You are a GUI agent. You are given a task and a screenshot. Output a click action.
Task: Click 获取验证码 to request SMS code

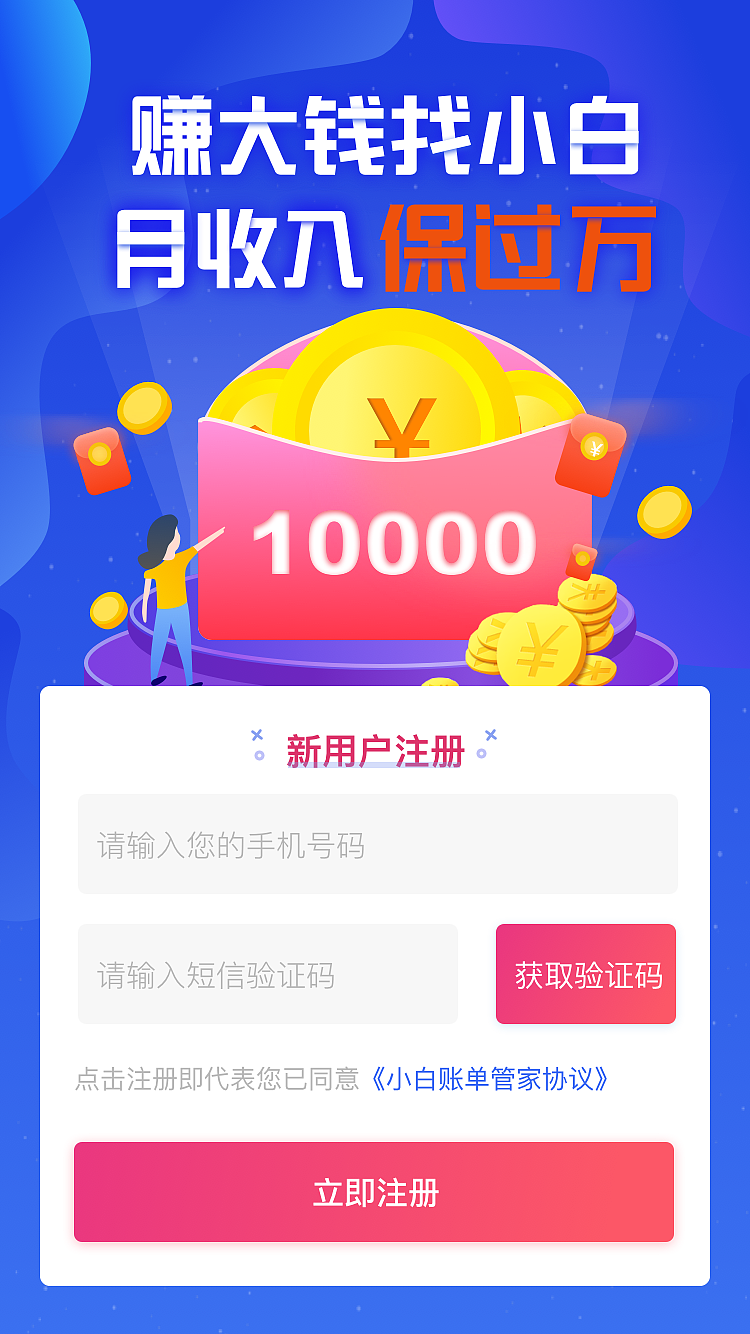point(585,973)
